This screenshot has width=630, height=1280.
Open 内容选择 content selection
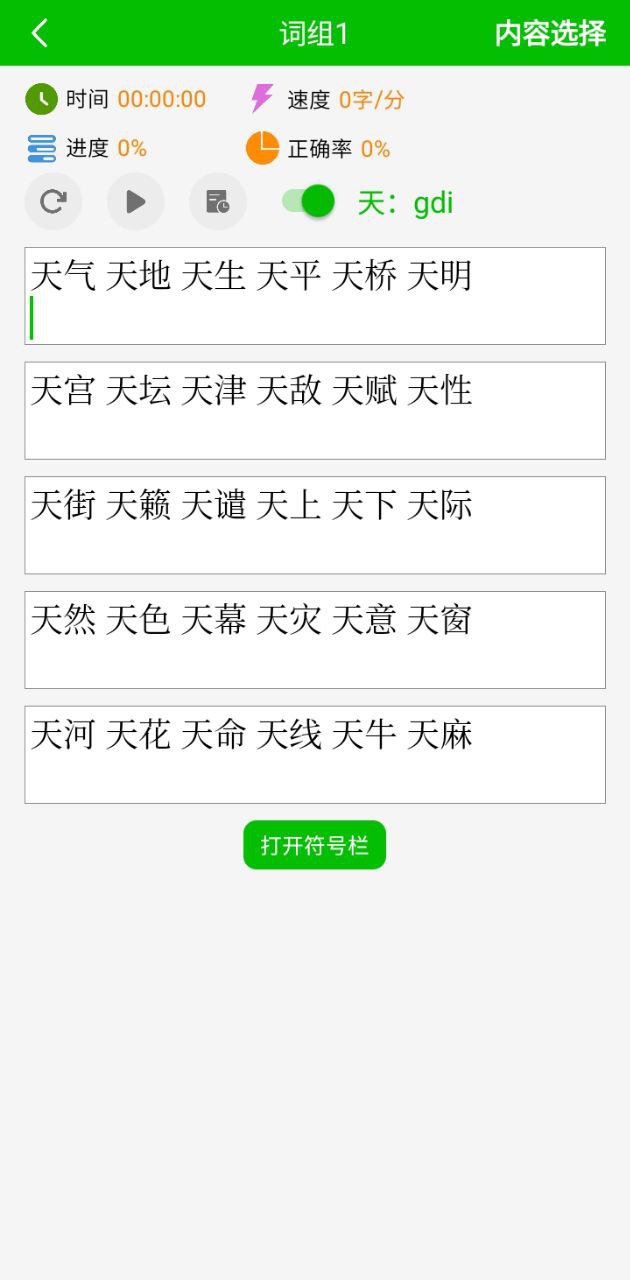(550, 33)
